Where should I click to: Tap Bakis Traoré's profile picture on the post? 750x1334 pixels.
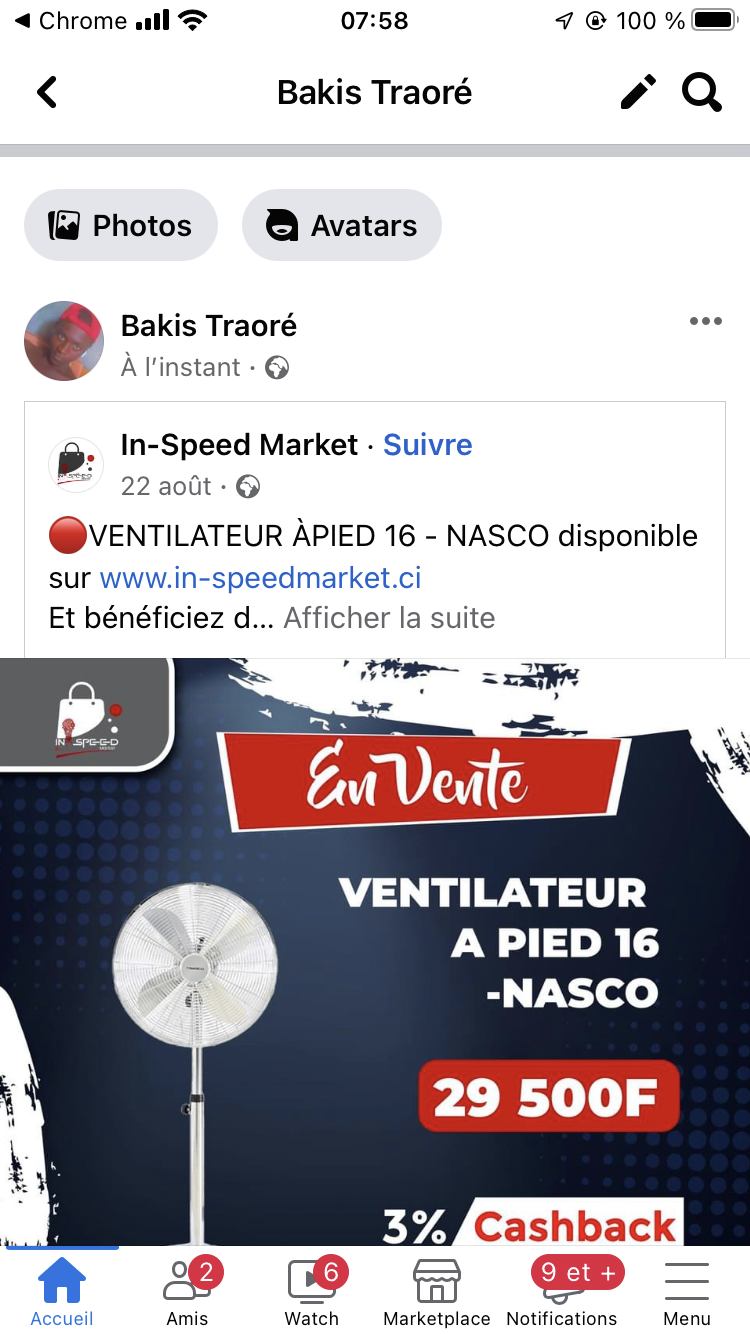click(x=64, y=341)
